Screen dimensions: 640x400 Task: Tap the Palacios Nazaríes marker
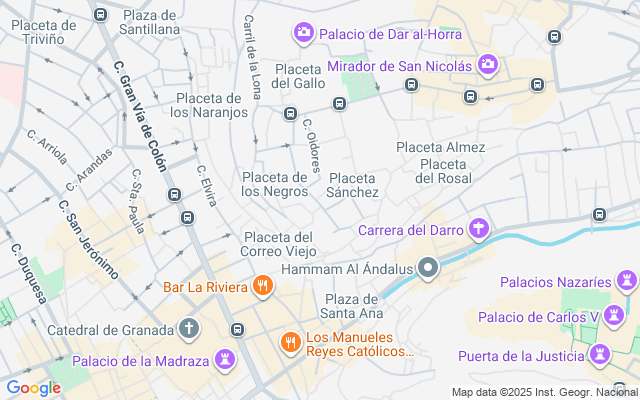624,282
